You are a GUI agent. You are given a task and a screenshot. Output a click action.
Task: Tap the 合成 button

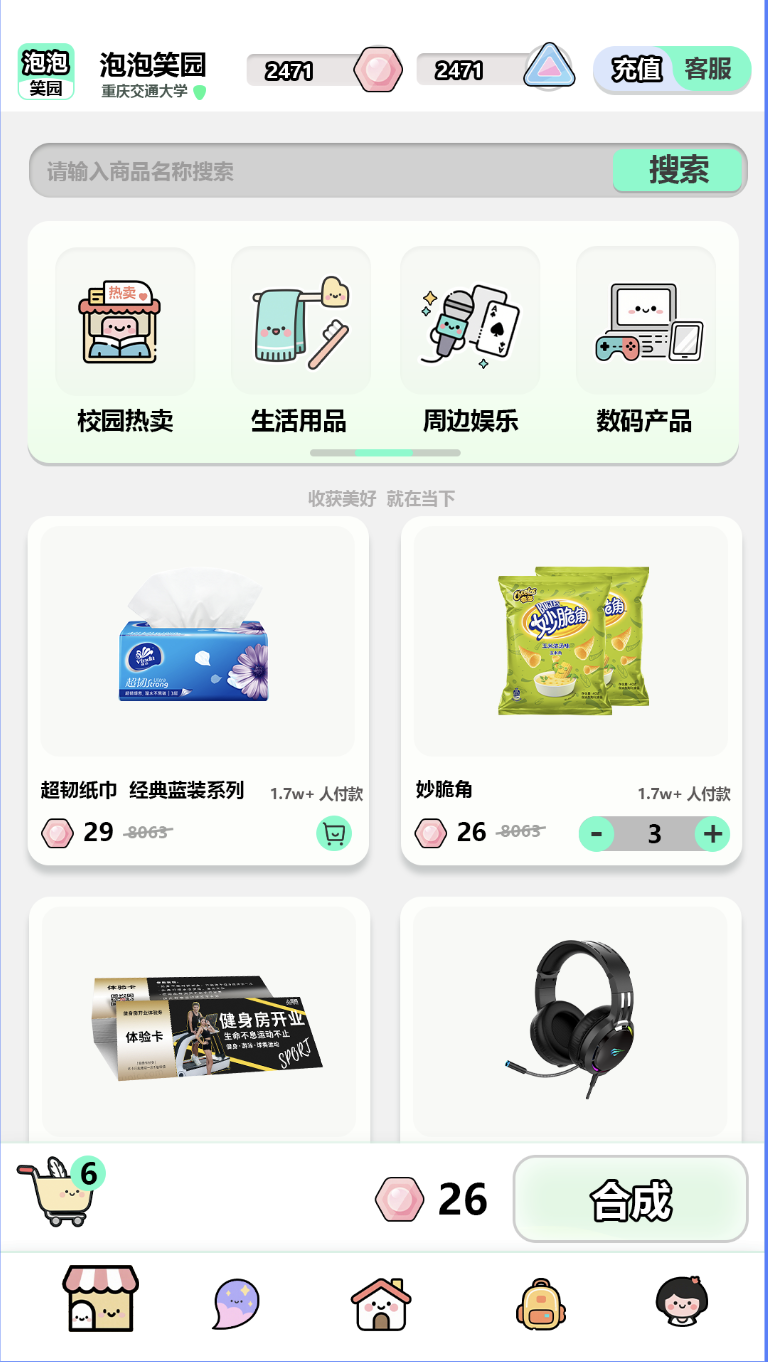(631, 1199)
